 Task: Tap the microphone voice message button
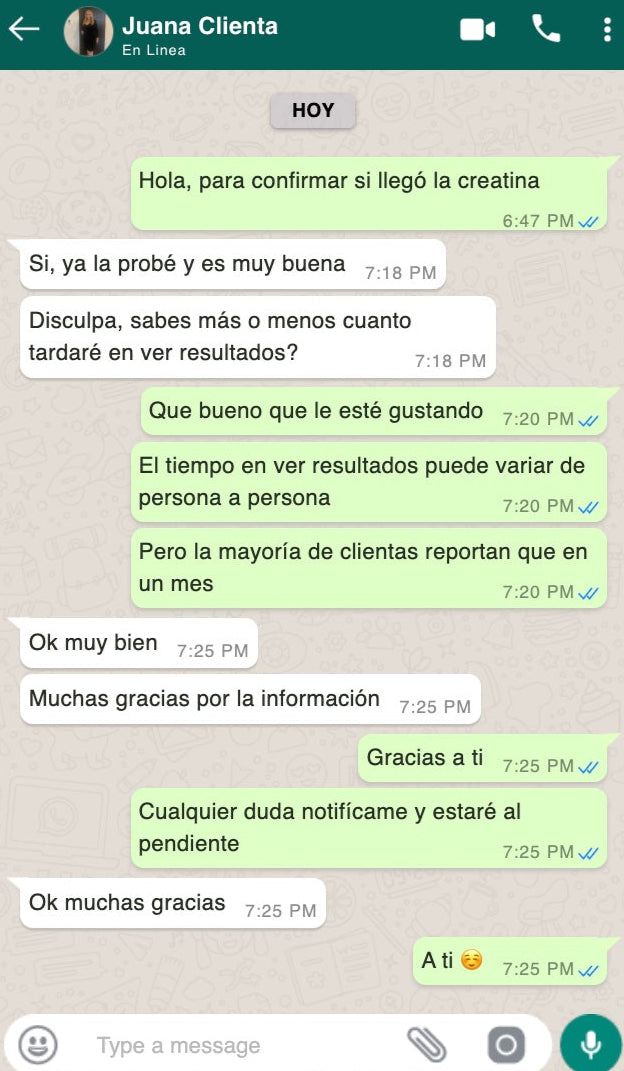point(590,1044)
